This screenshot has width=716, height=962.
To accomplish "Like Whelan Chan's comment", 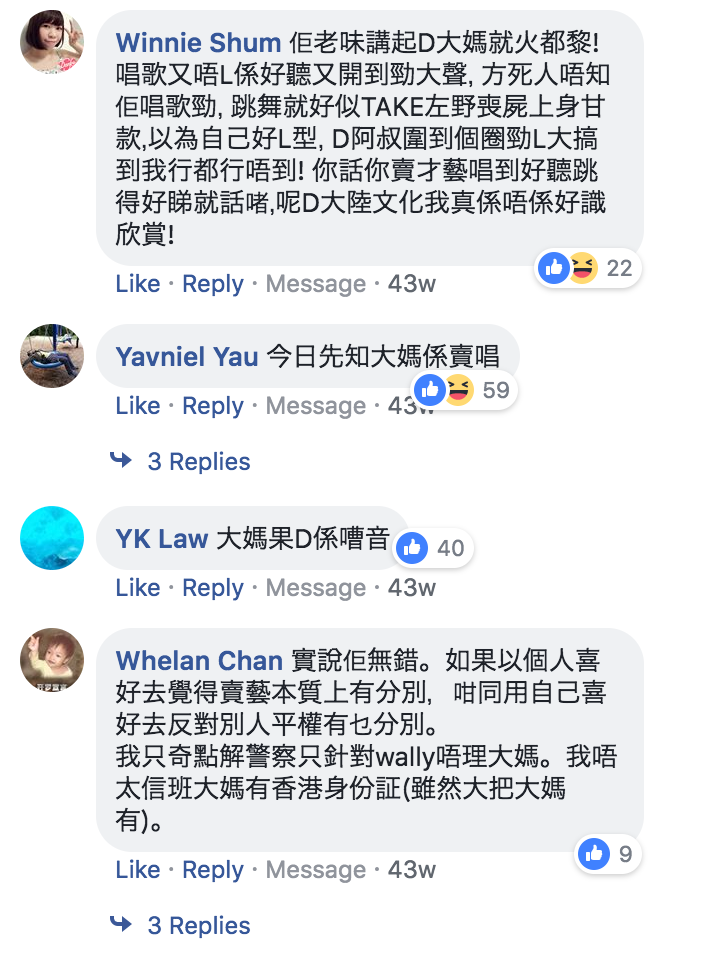I will point(137,869).
